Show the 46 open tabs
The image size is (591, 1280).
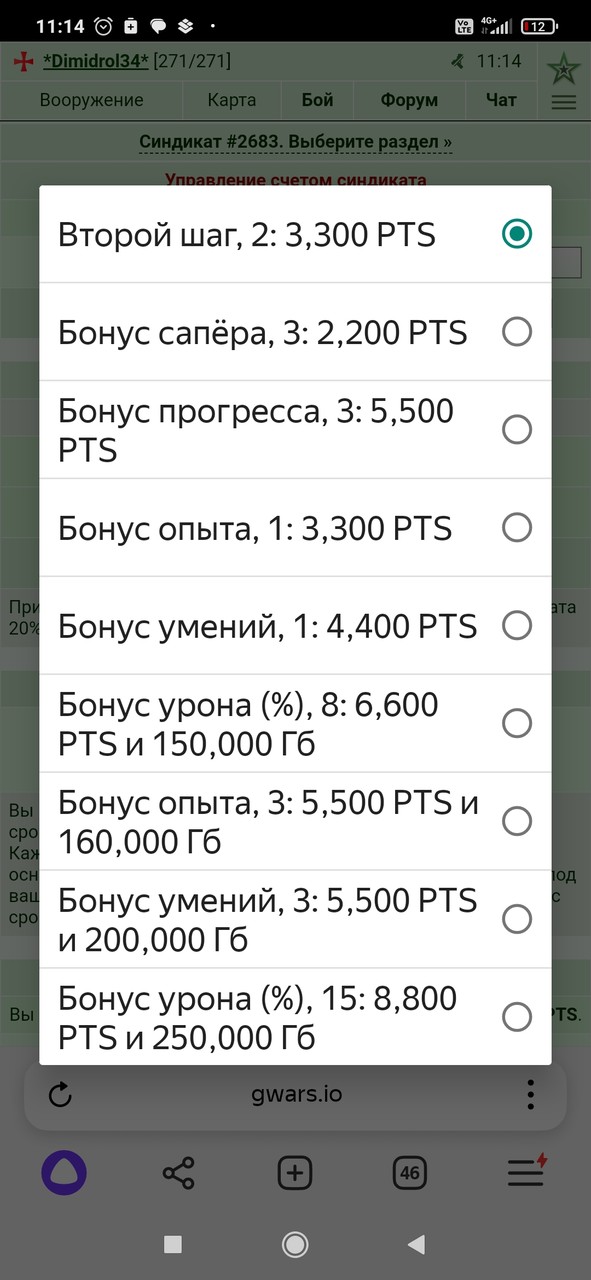click(409, 1173)
